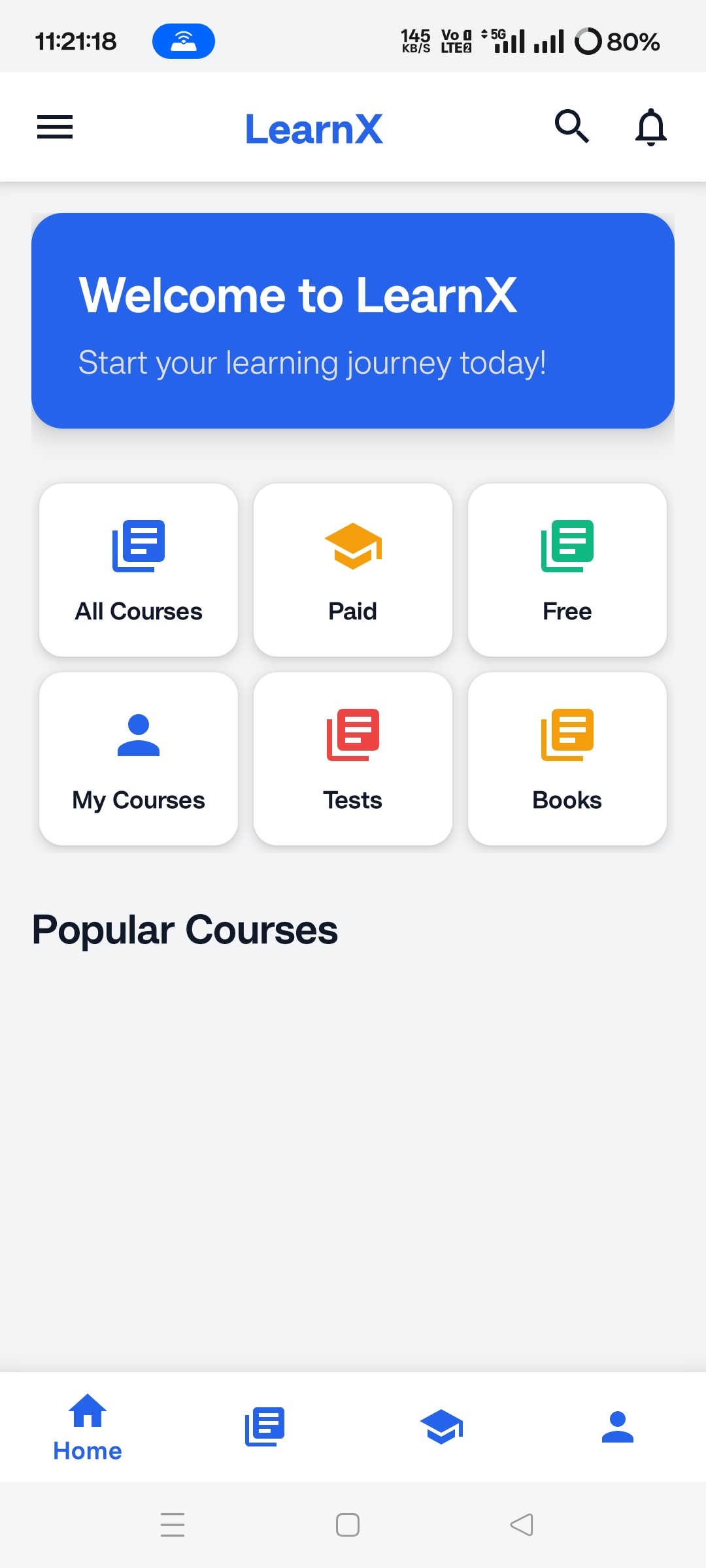The height and width of the screenshot is (1568, 706).
Task: Tap the Welcome to LearnX banner
Action: tap(352, 321)
